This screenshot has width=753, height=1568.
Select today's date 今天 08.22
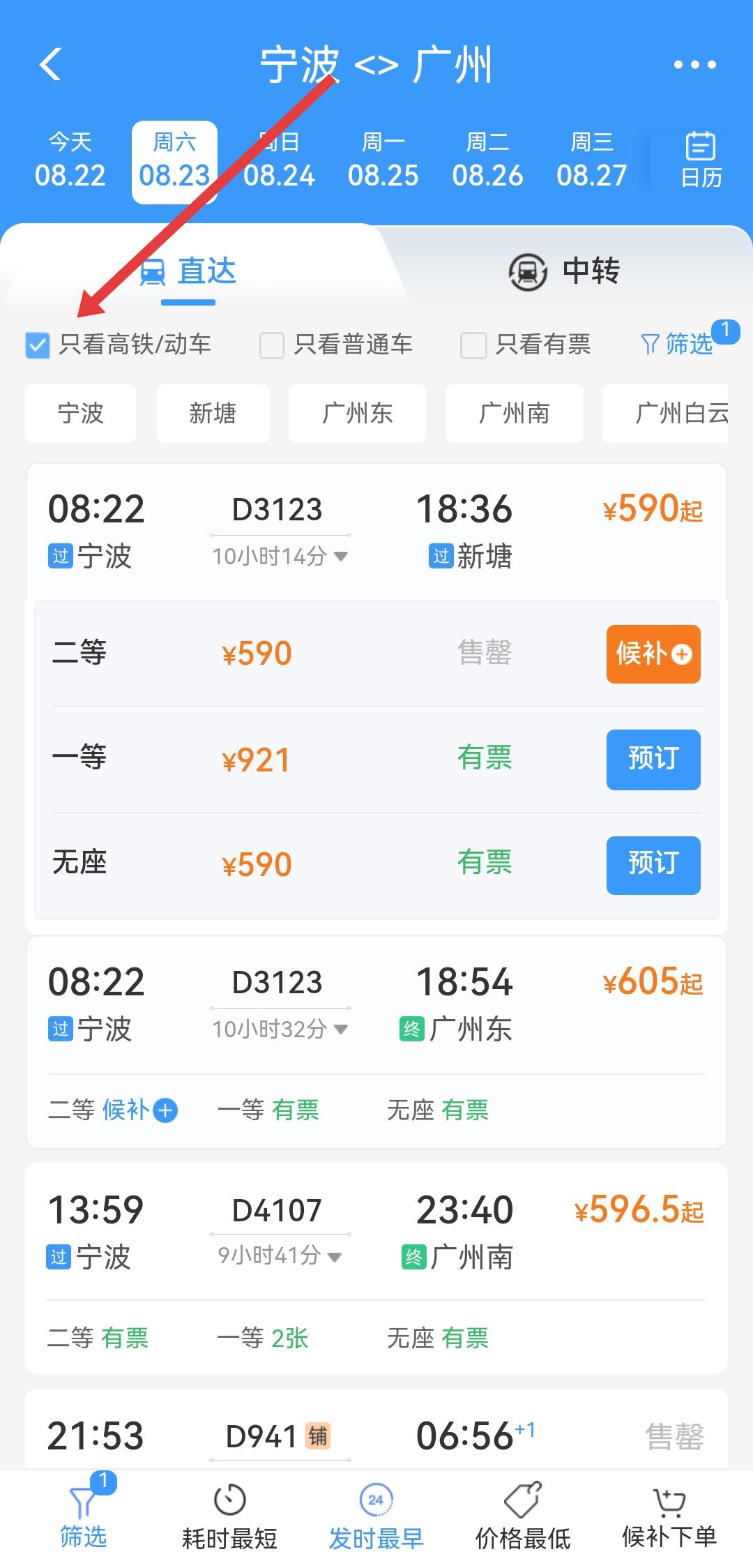[x=70, y=161]
